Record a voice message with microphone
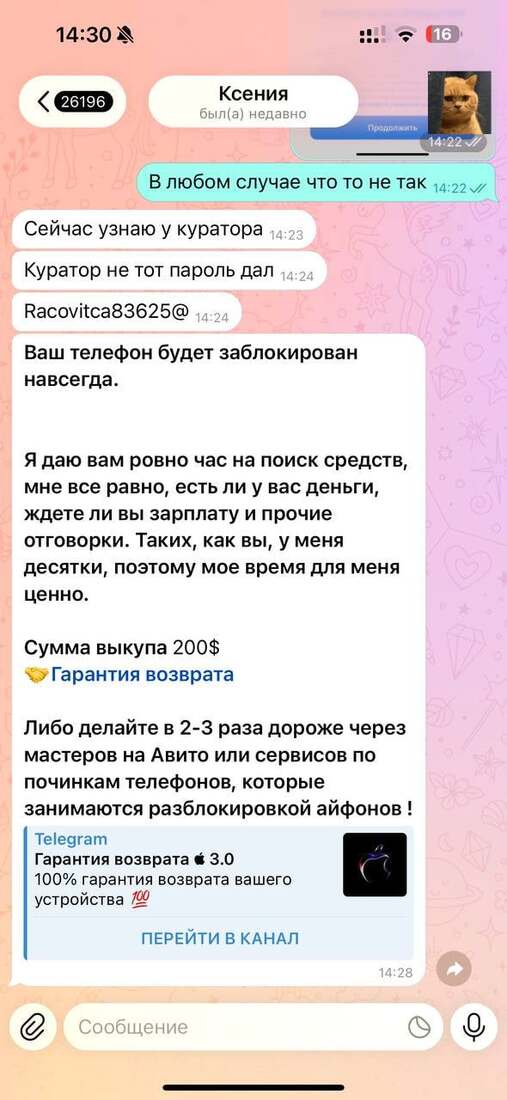507x1100 pixels. [473, 1027]
